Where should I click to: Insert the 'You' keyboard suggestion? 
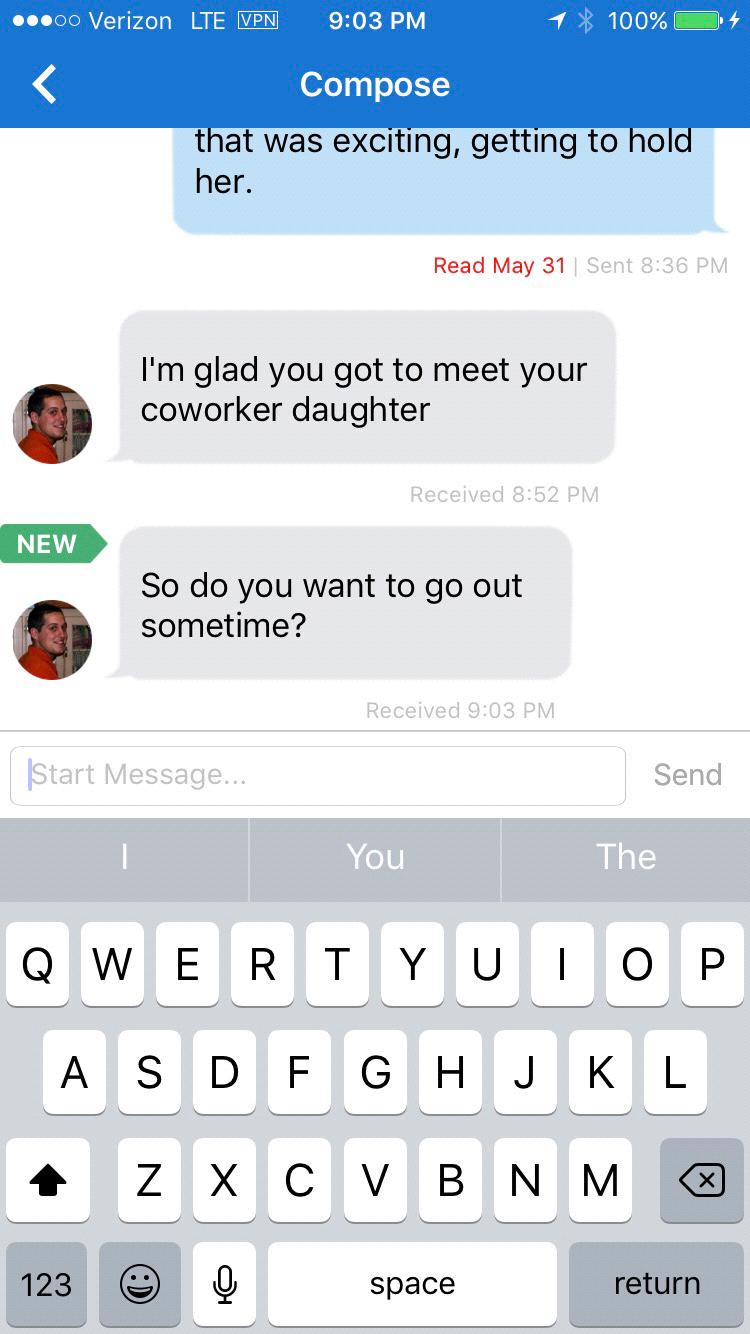pyautogui.click(x=375, y=857)
